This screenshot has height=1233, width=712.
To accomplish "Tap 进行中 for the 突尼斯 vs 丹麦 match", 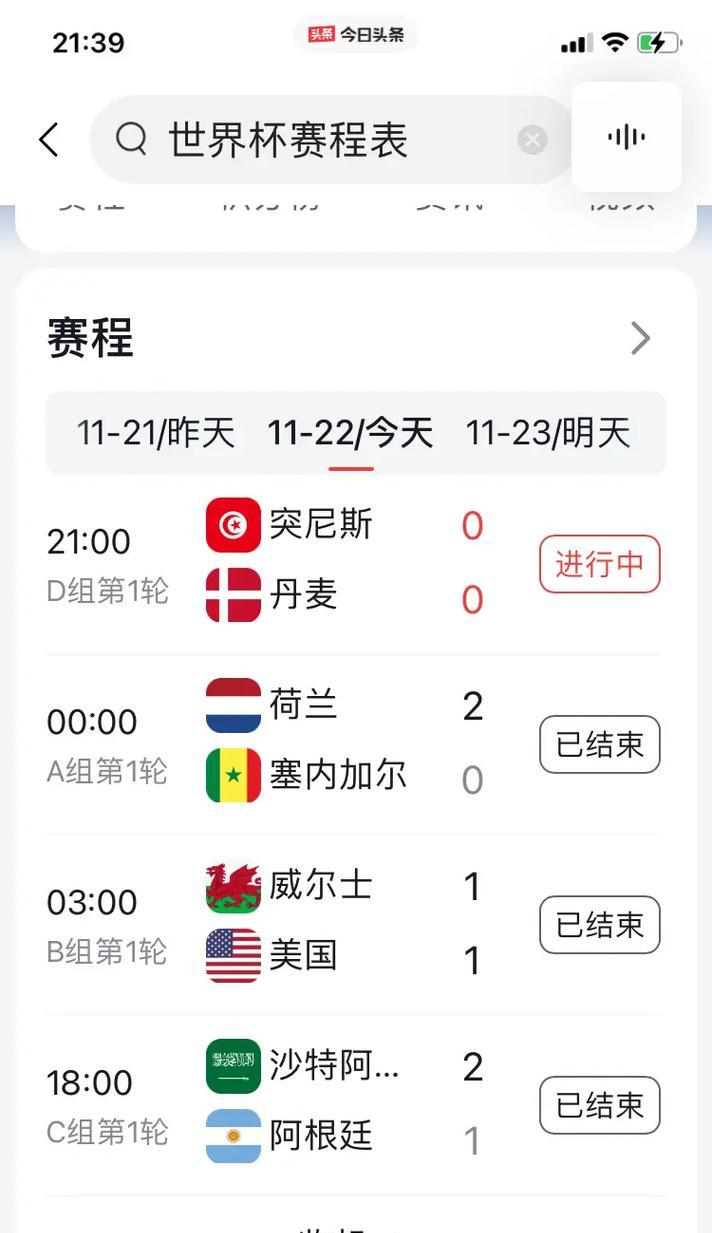I will [x=600, y=564].
